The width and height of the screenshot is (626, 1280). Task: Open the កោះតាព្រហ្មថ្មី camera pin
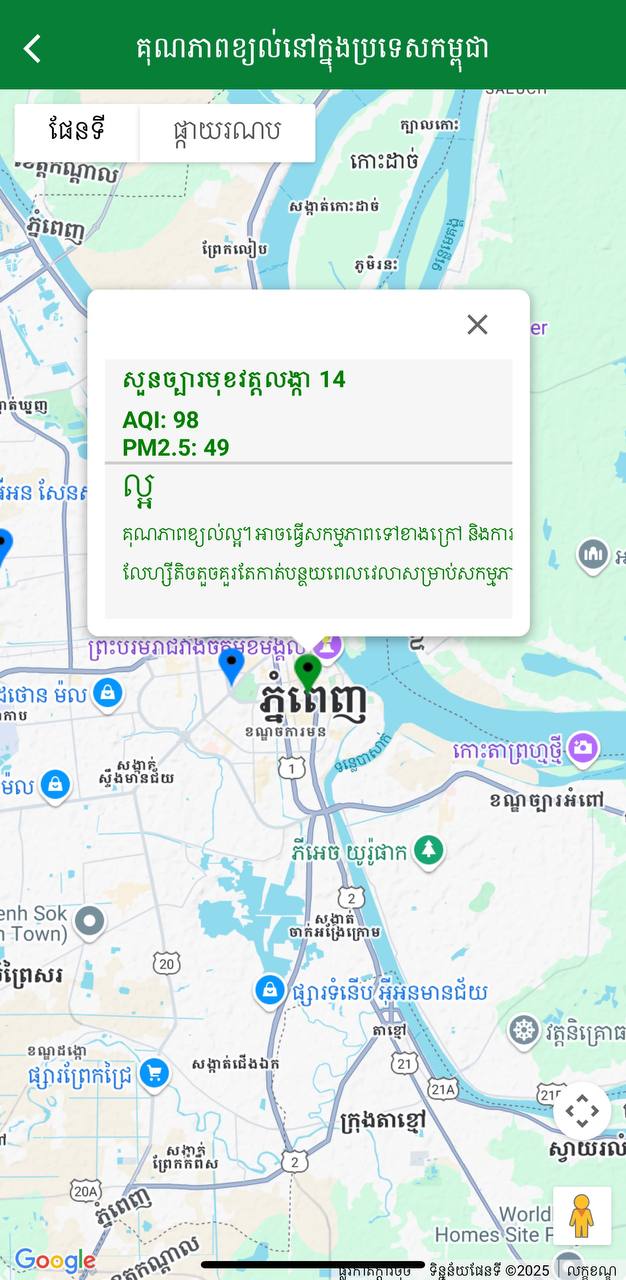coord(582,747)
